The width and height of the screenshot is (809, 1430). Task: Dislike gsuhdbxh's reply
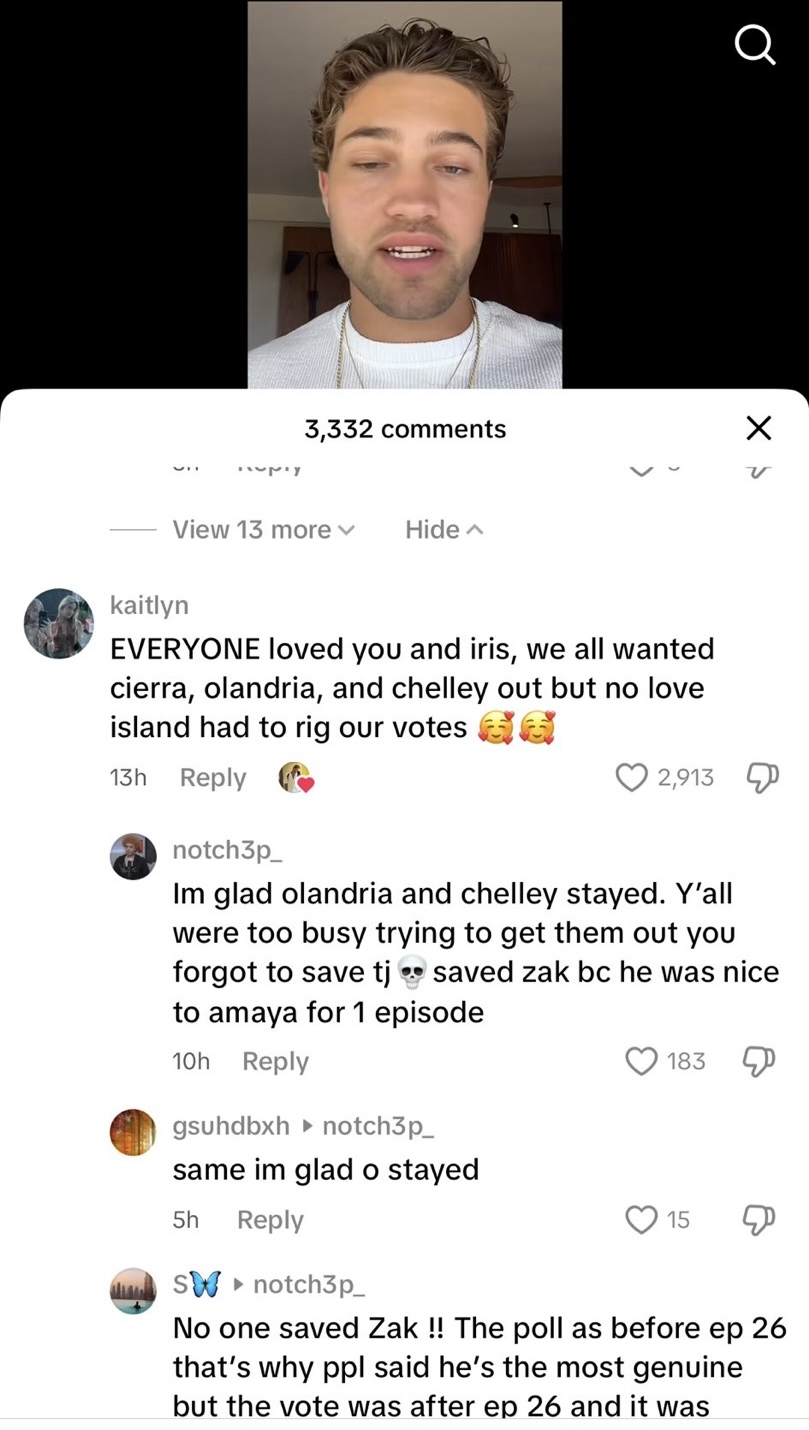pyautogui.click(x=759, y=1219)
